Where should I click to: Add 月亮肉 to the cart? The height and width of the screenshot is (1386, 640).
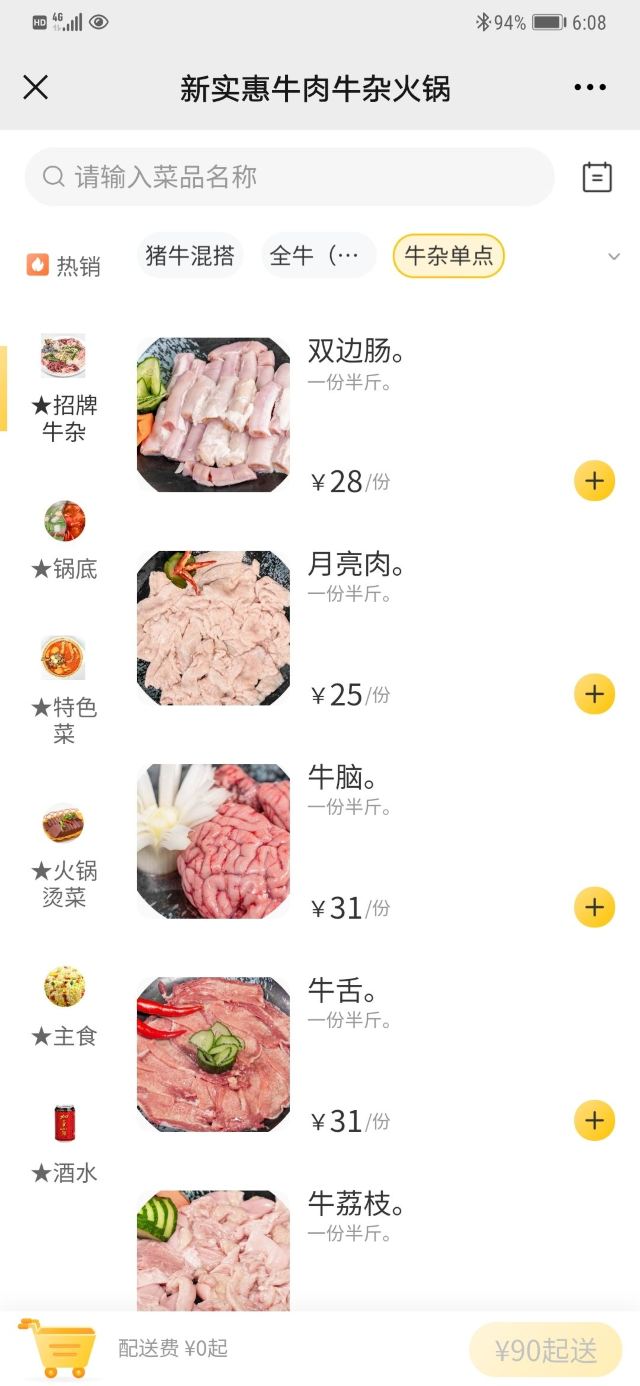594,694
